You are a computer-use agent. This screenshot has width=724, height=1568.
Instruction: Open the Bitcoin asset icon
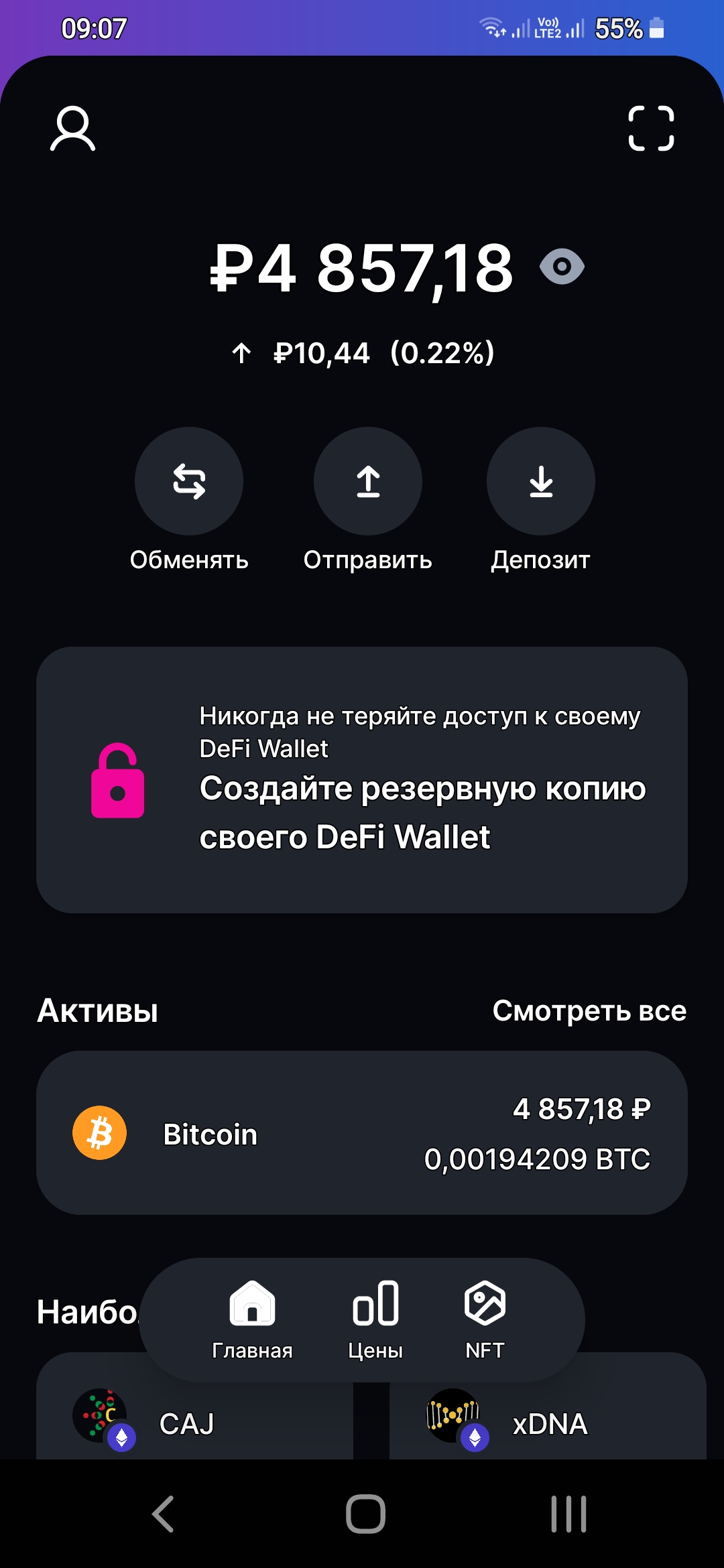99,1132
